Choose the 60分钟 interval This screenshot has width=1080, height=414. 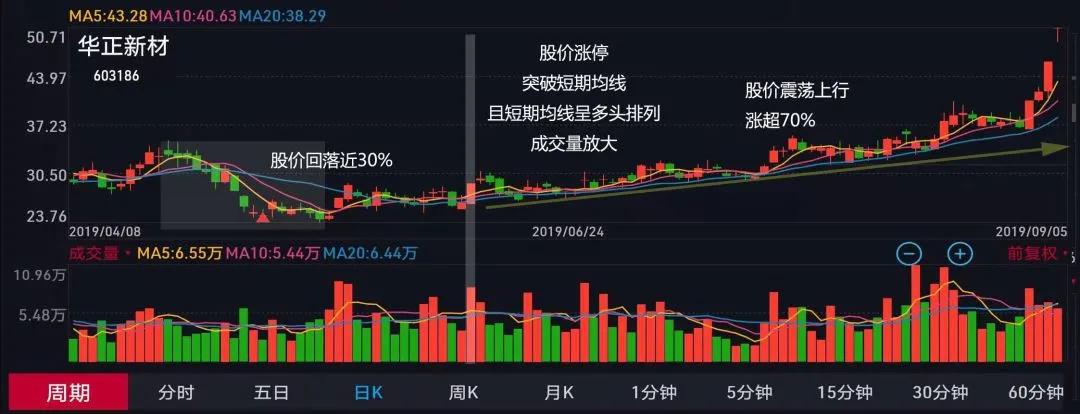pos(1034,393)
